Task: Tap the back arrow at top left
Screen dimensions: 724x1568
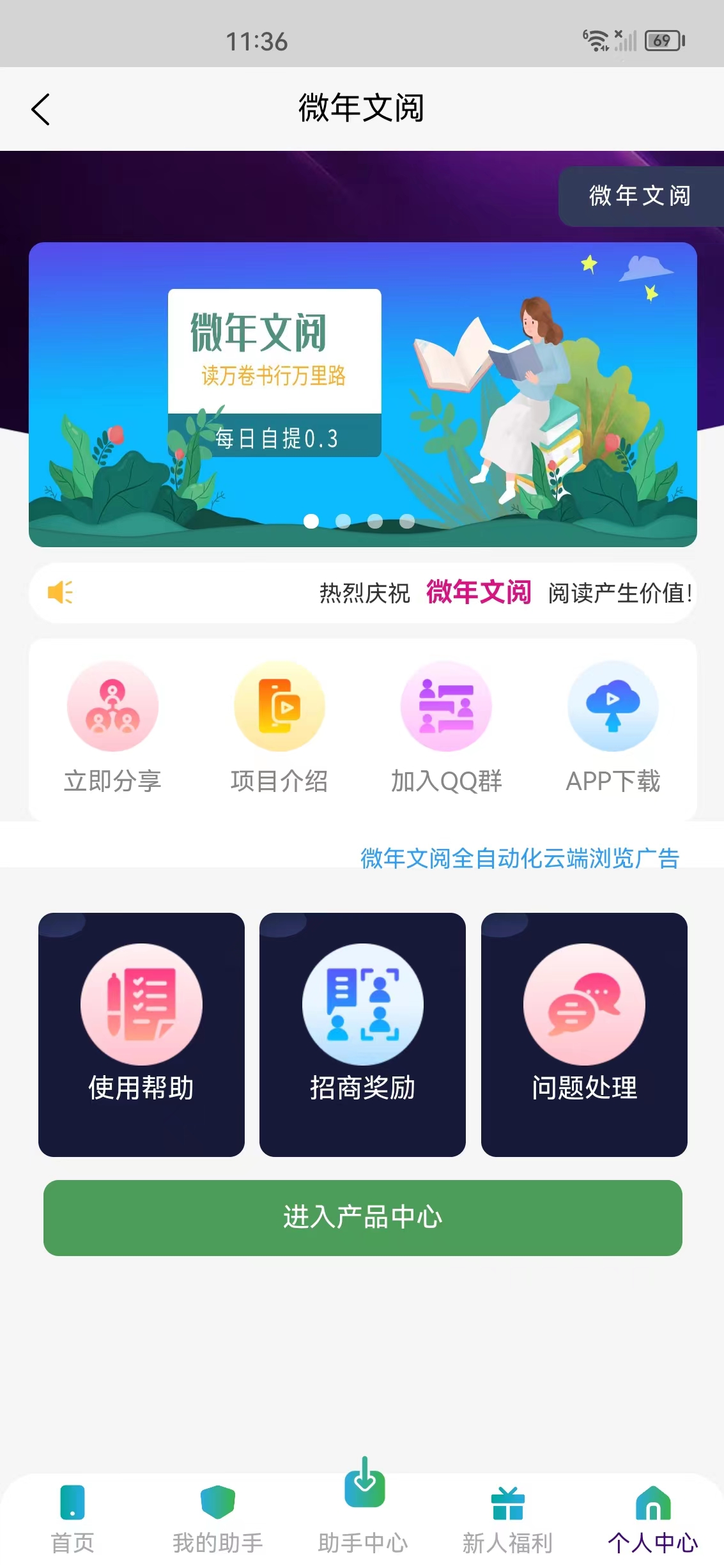Action: 41,109
